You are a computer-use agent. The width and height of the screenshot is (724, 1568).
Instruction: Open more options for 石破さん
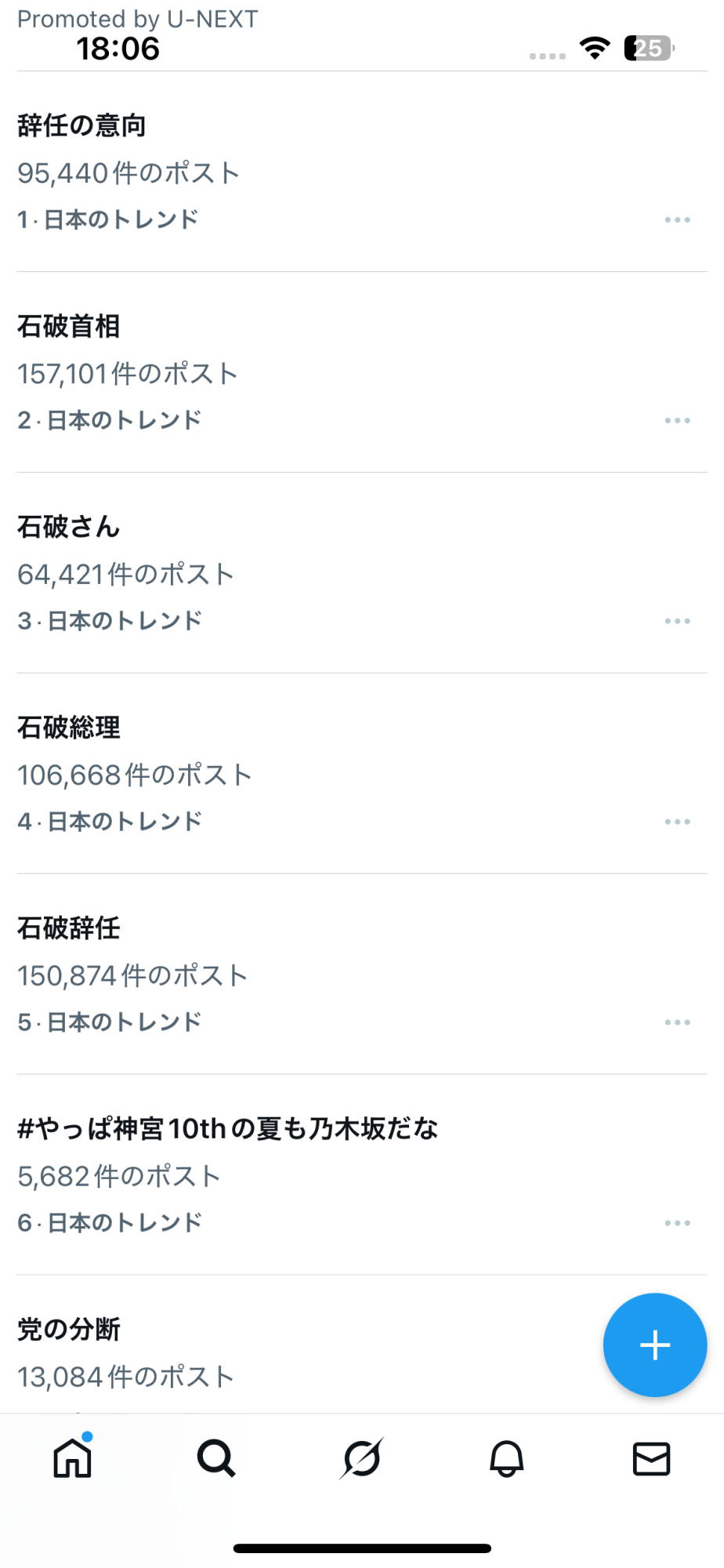(x=677, y=622)
